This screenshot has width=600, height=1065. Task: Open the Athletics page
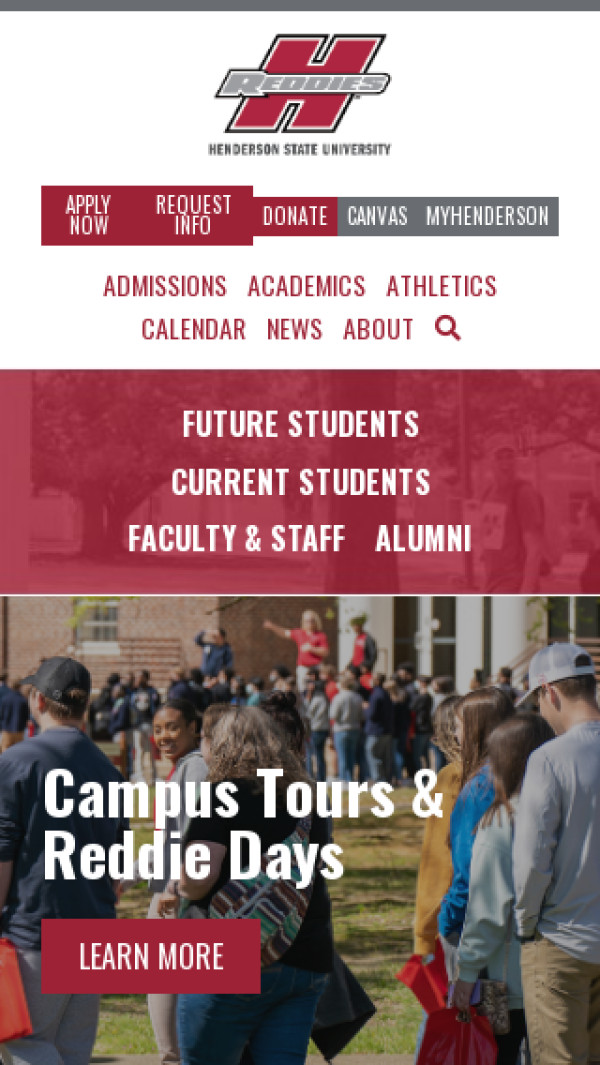[441, 286]
